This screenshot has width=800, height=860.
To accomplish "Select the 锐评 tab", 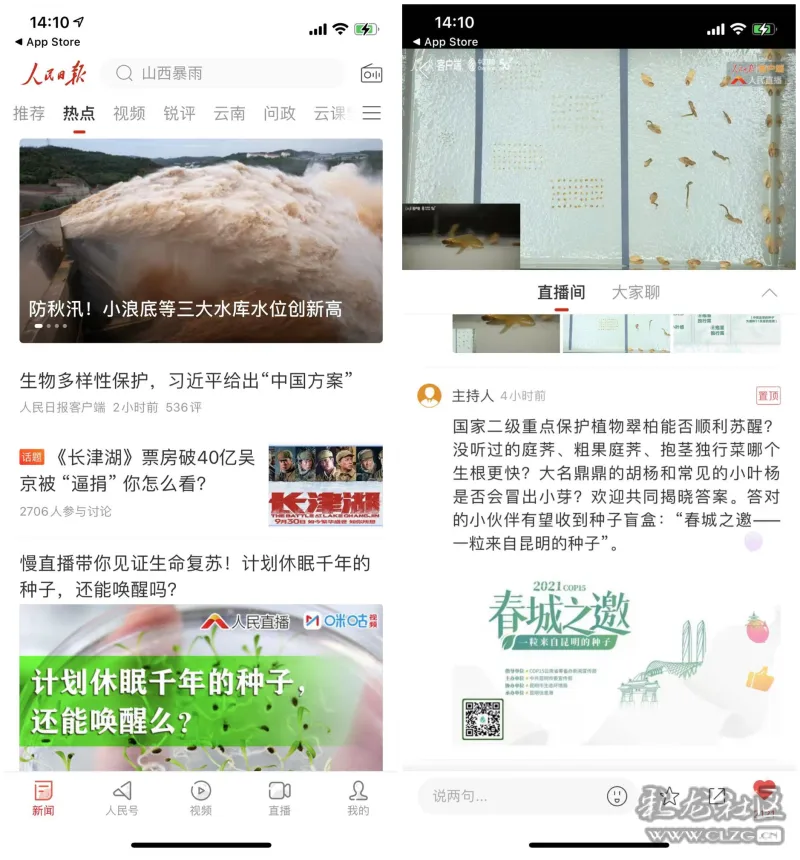I will click(179, 113).
